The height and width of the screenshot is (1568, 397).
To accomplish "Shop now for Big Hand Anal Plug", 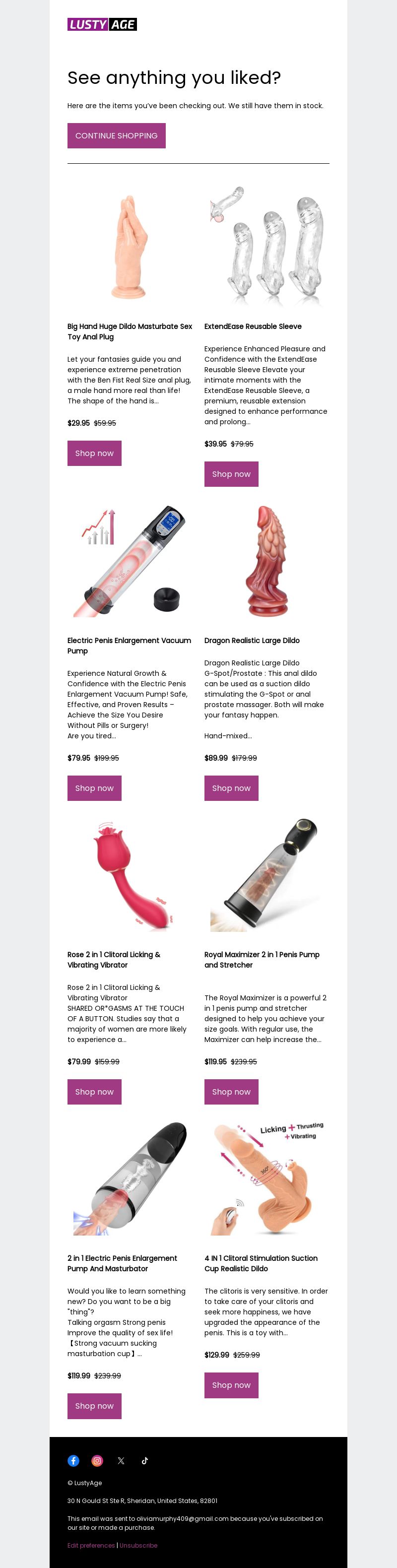I will [94, 453].
